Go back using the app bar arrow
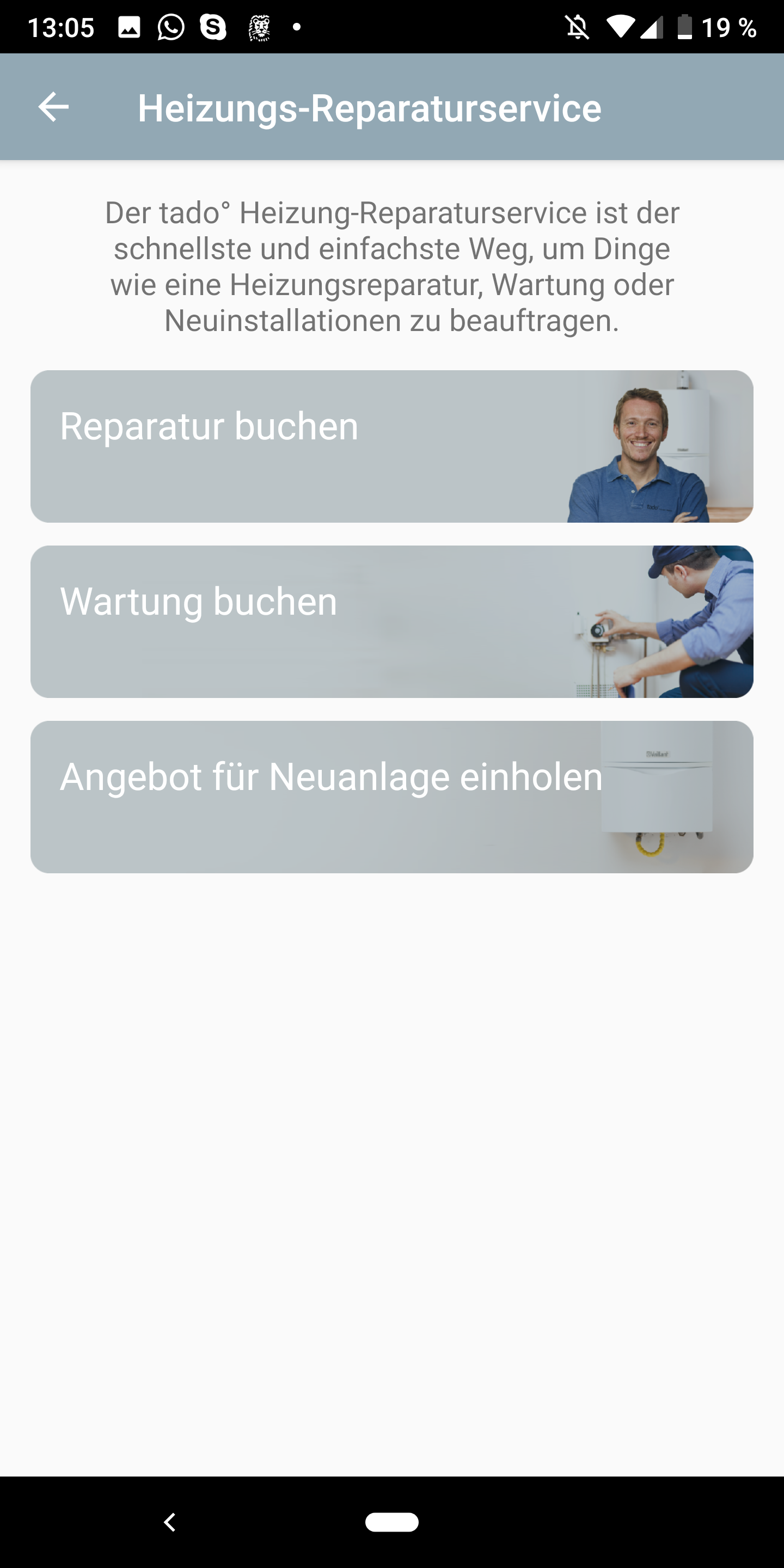This screenshot has width=784, height=1568. (53, 107)
